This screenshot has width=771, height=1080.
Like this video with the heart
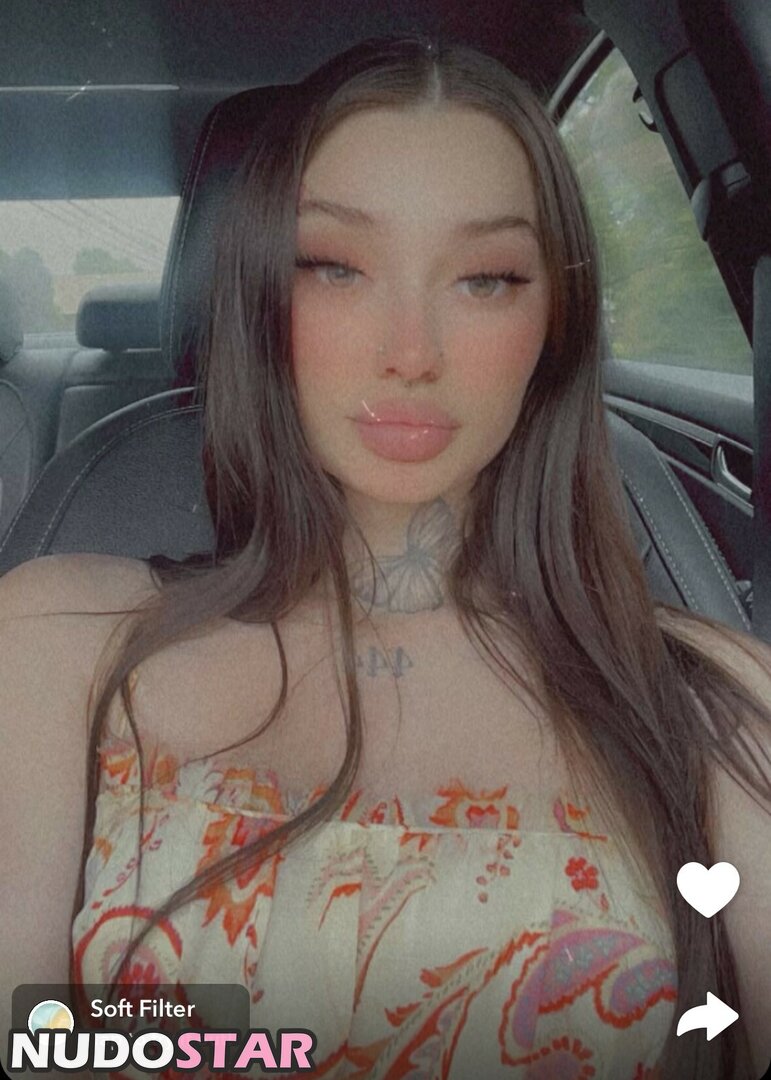[x=707, y=887]
